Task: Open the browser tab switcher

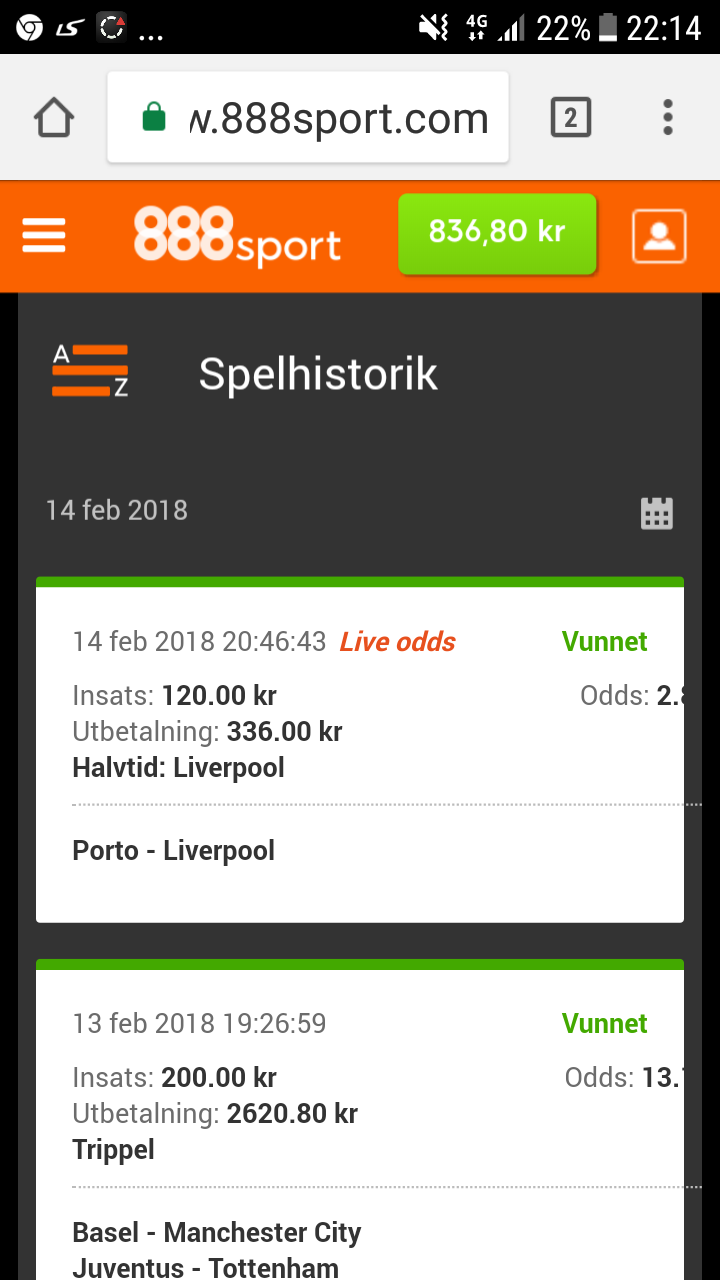Action: tap(571, 118)
